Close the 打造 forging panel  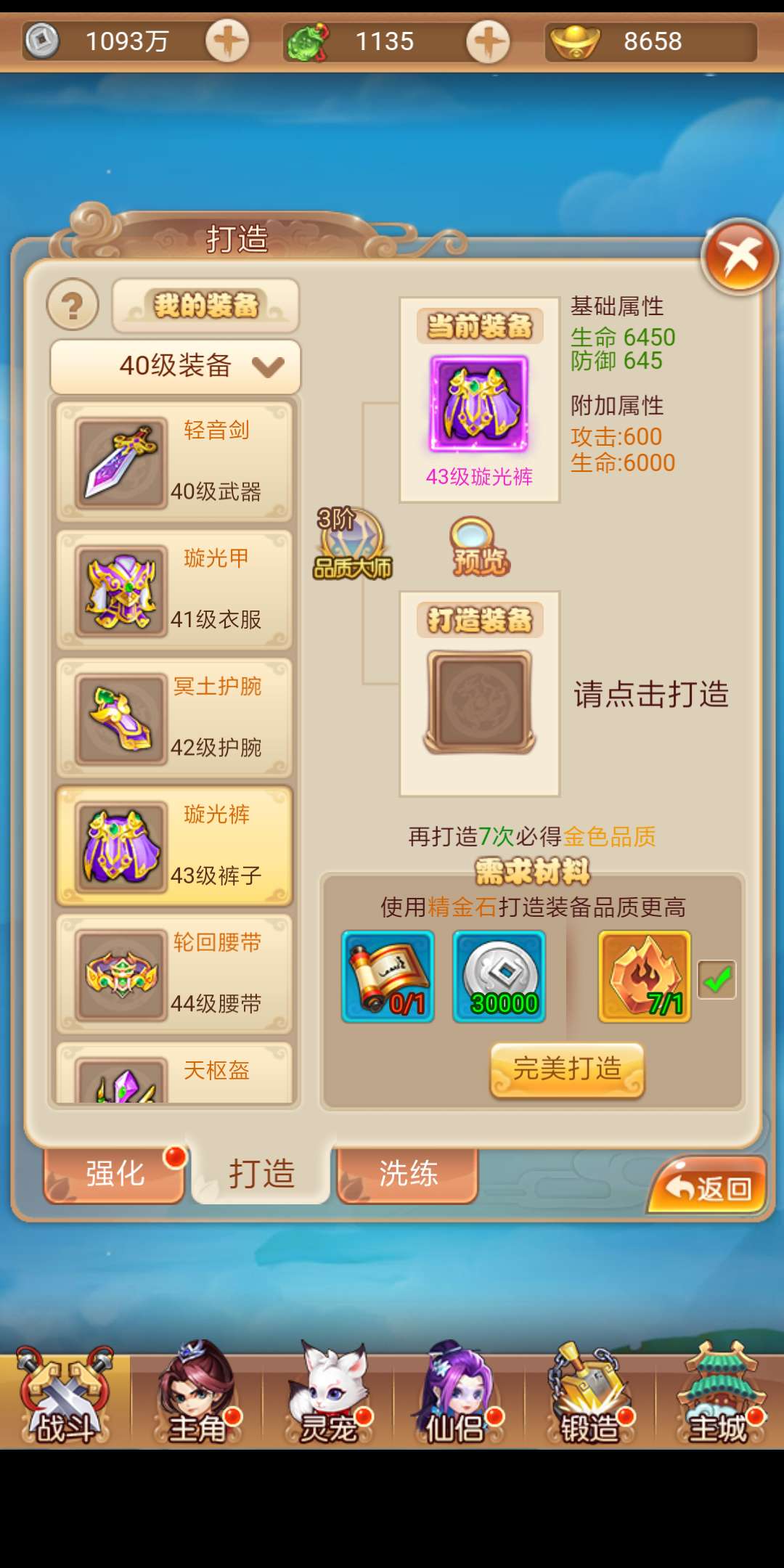coord(739,256)
